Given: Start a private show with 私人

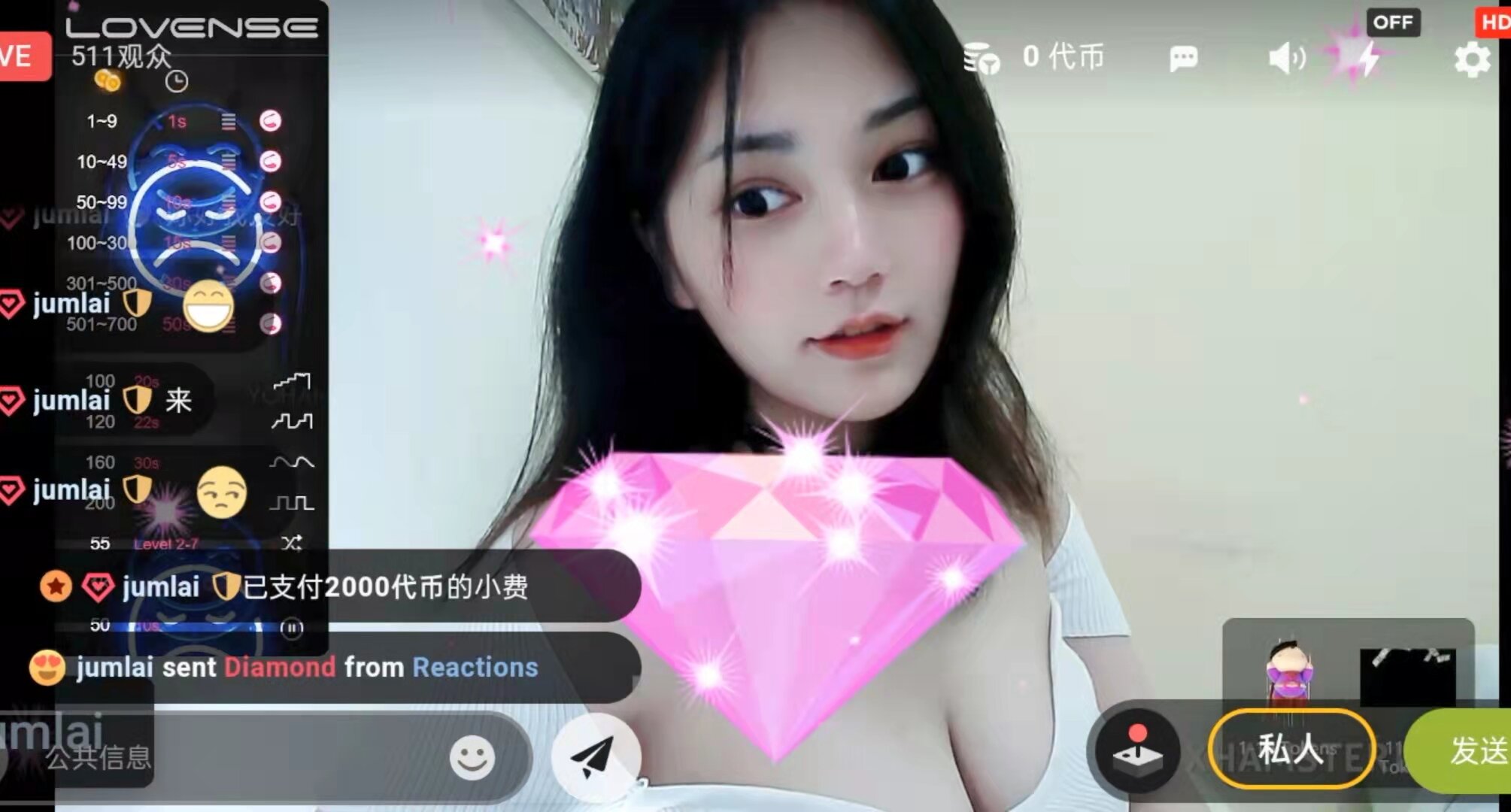Looking at the screenshot, I should click(1291, 749).
